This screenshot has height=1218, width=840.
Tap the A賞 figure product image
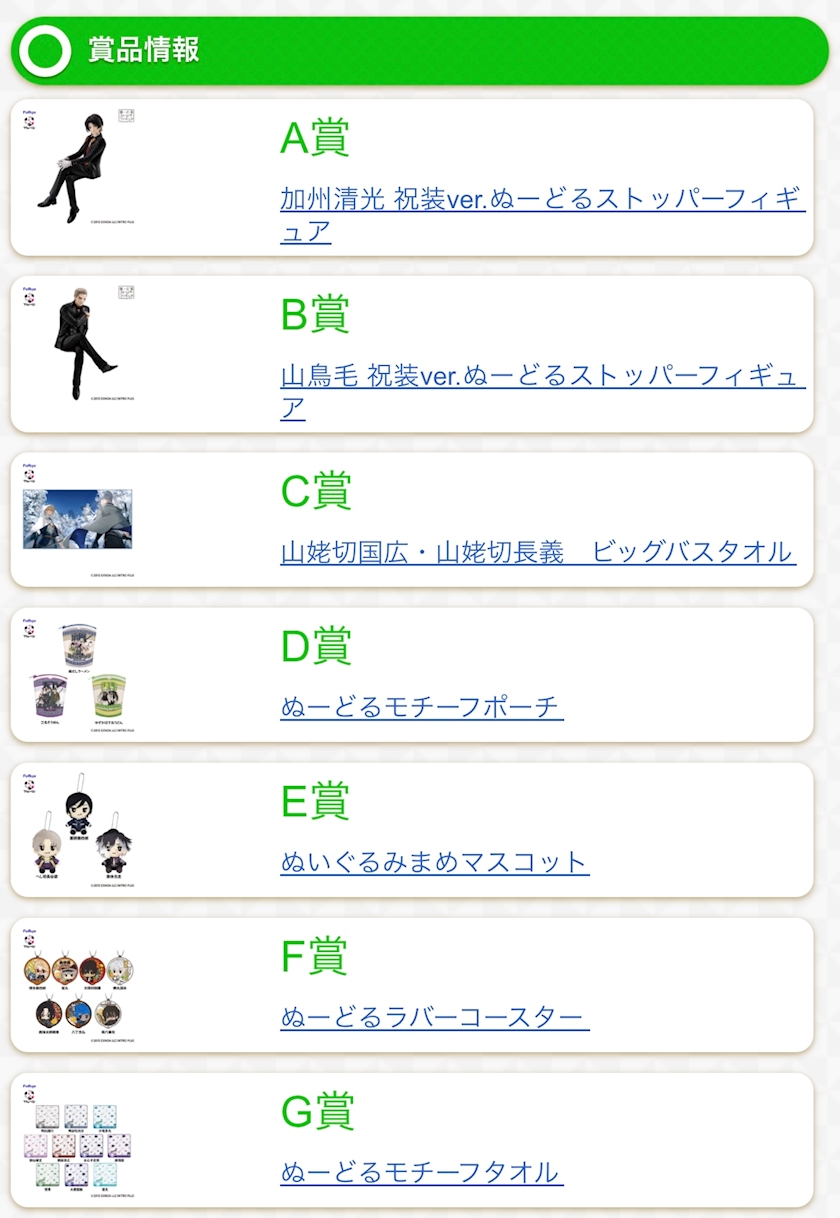pos(78,167)
